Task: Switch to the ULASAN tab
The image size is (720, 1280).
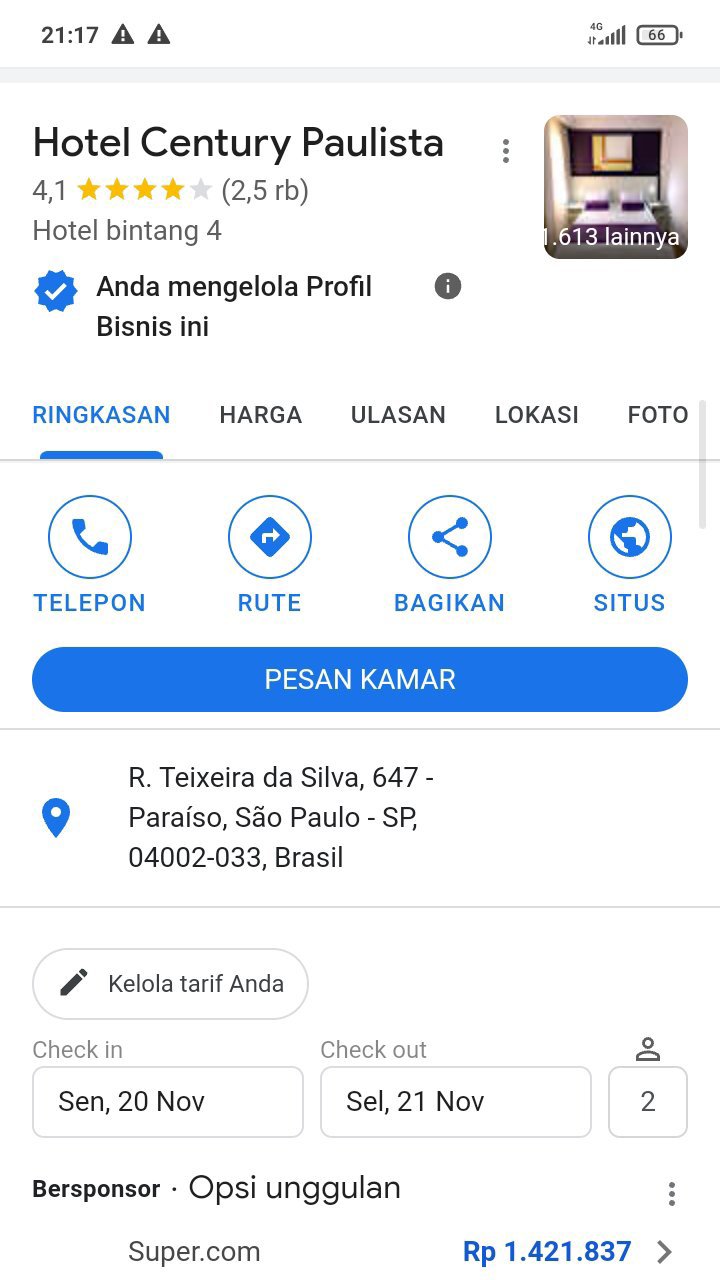Action: [398, 415]
